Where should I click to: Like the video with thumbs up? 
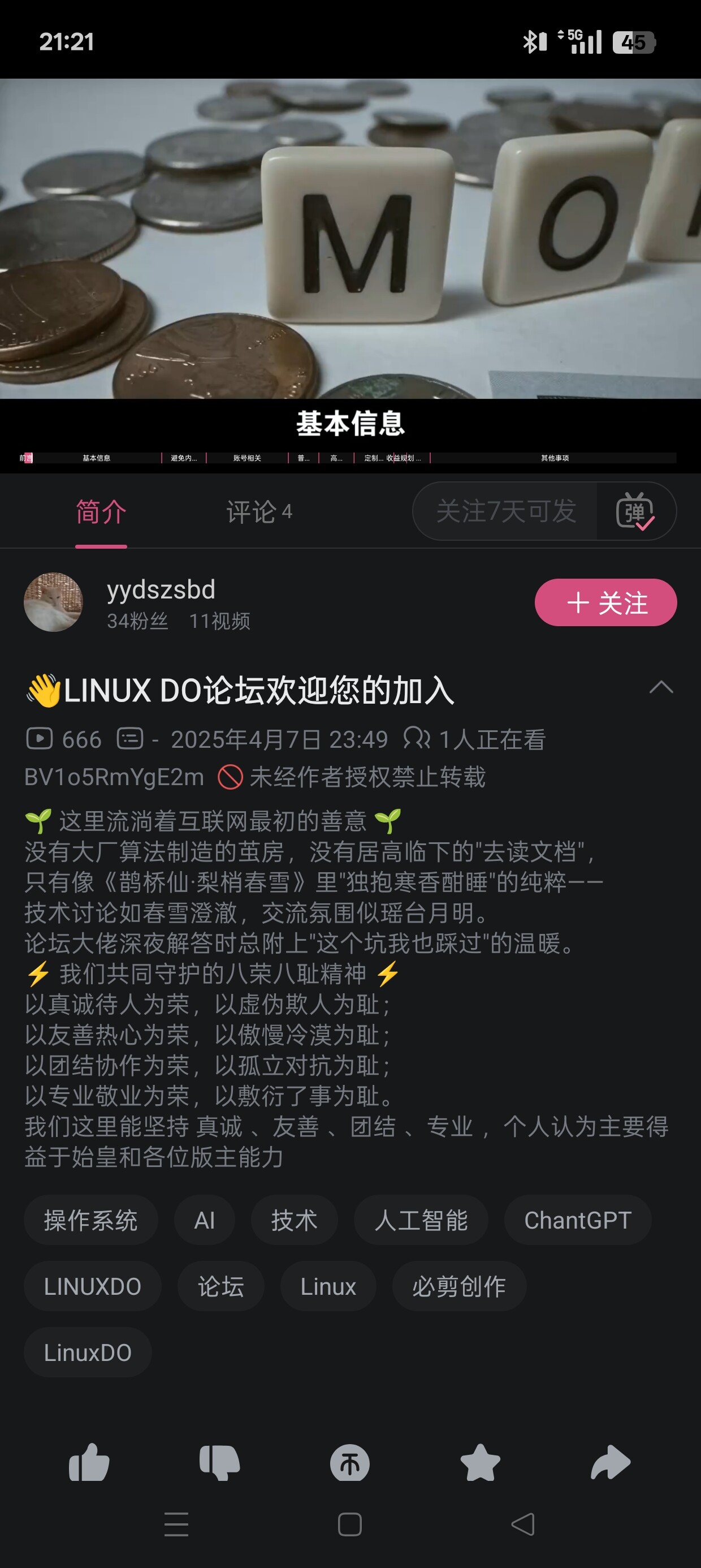tap(89, 1463)
